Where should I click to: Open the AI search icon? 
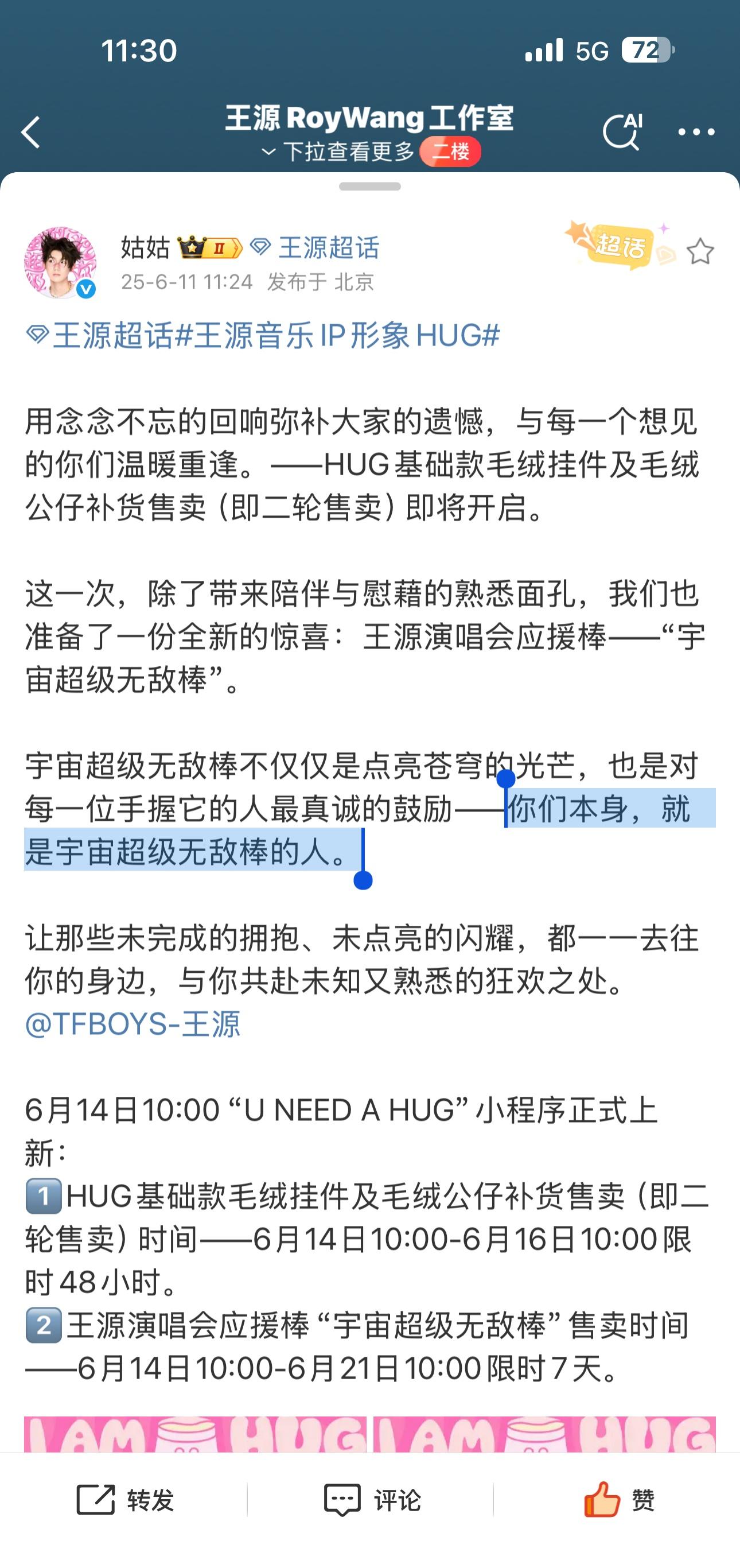coord(622,131)
